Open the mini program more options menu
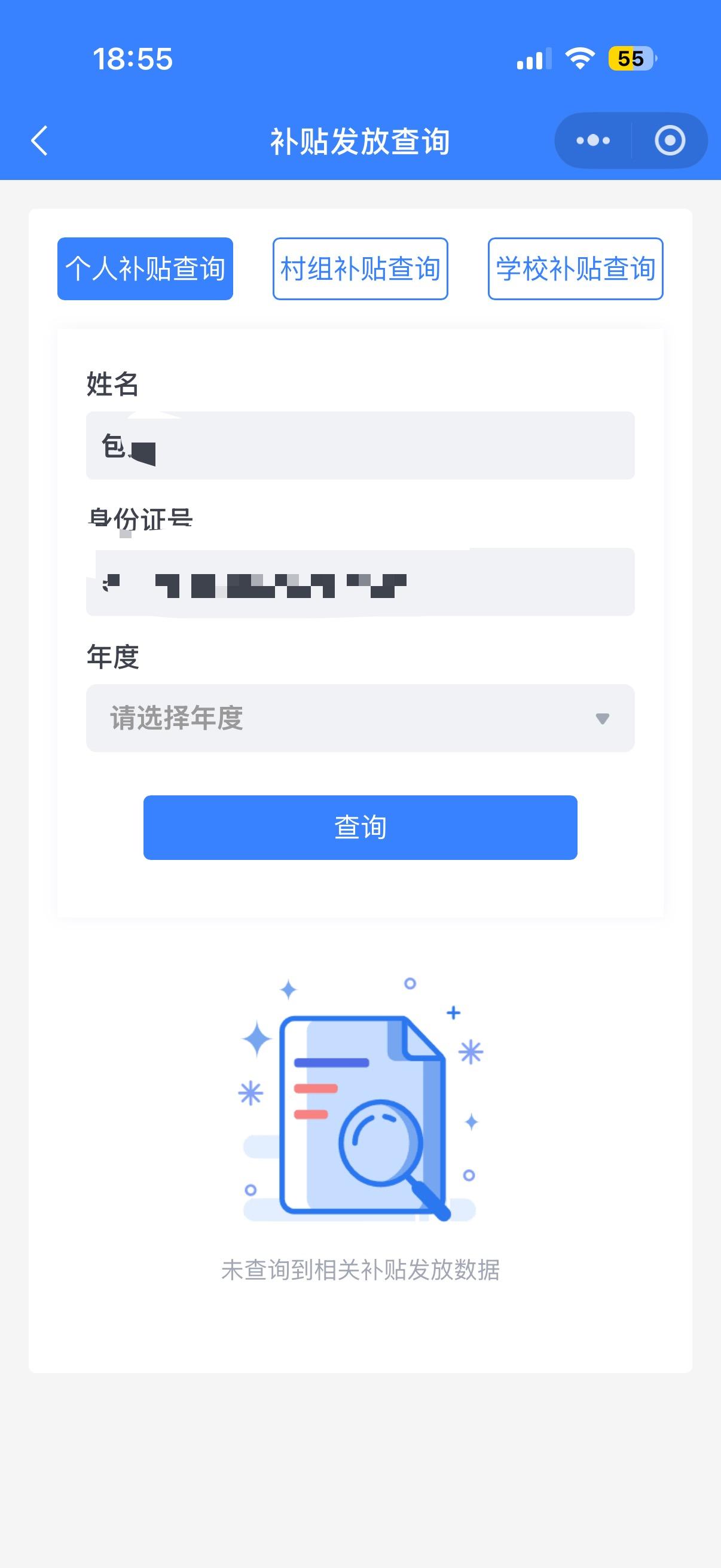 (593, 141)
